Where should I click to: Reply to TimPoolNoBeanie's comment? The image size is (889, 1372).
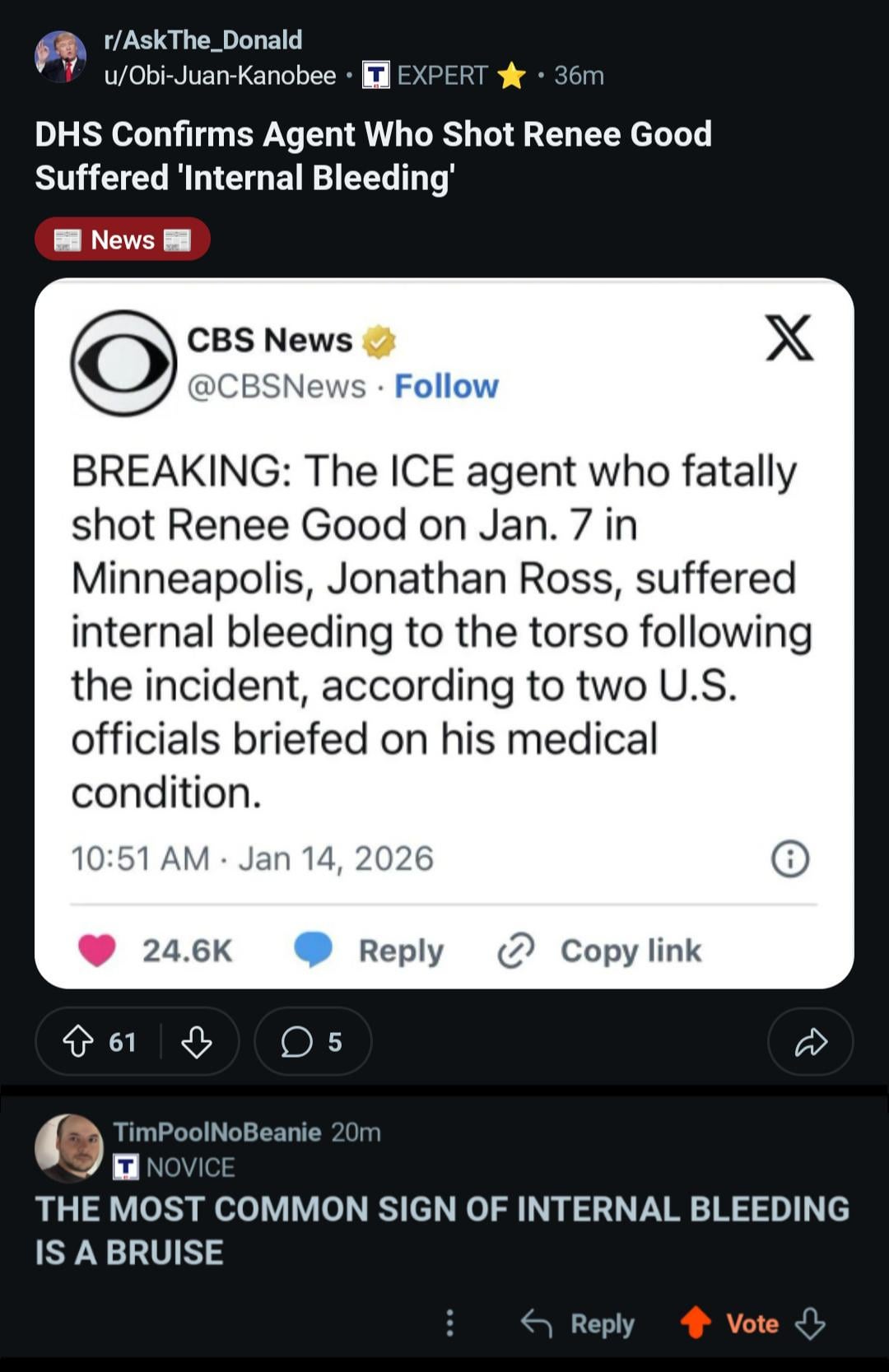point(579,1323)
